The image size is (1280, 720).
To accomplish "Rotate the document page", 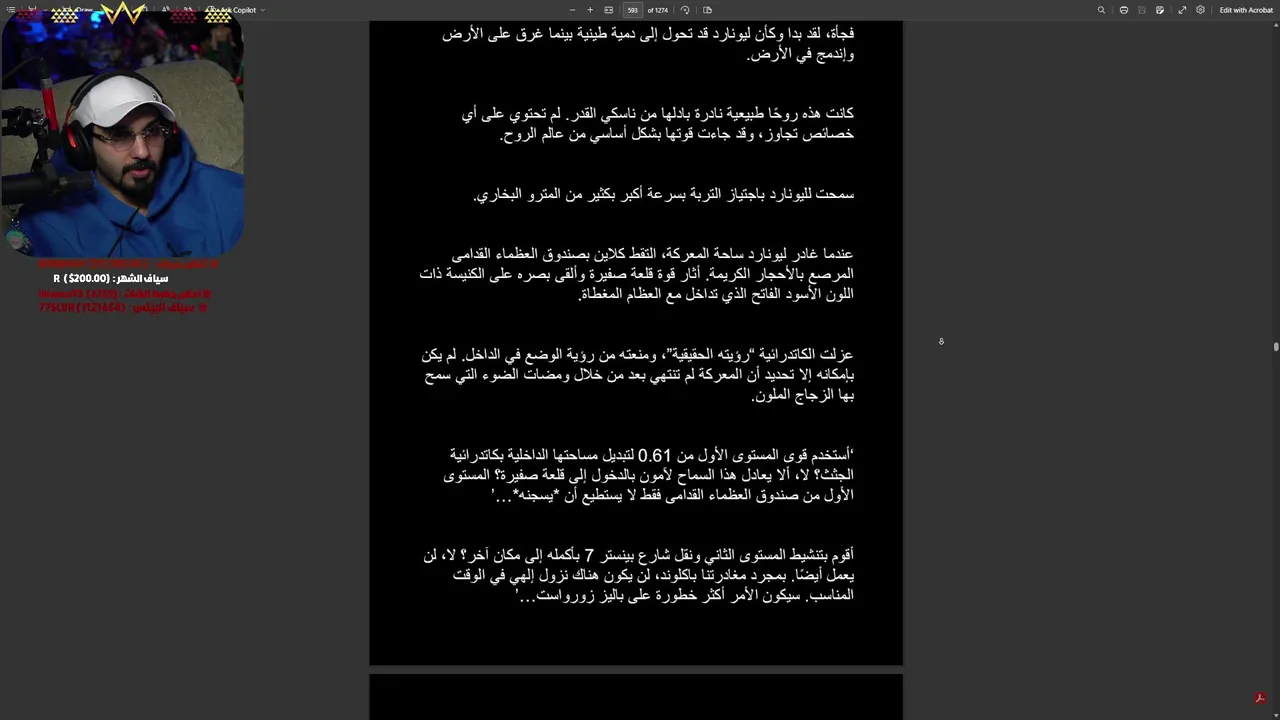I will coord(685,10).
